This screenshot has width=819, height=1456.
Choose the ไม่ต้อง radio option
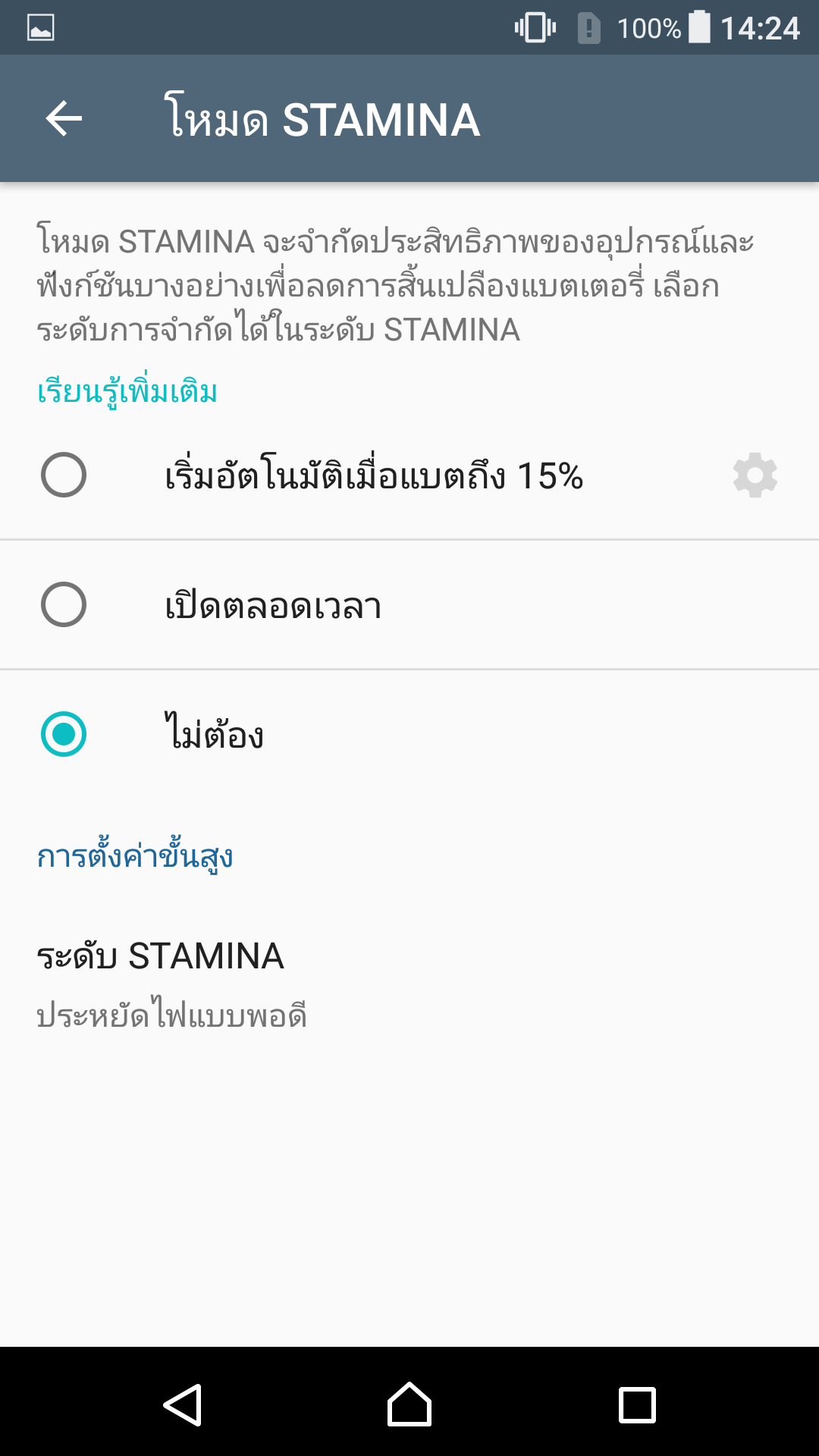tap(409, 734)
